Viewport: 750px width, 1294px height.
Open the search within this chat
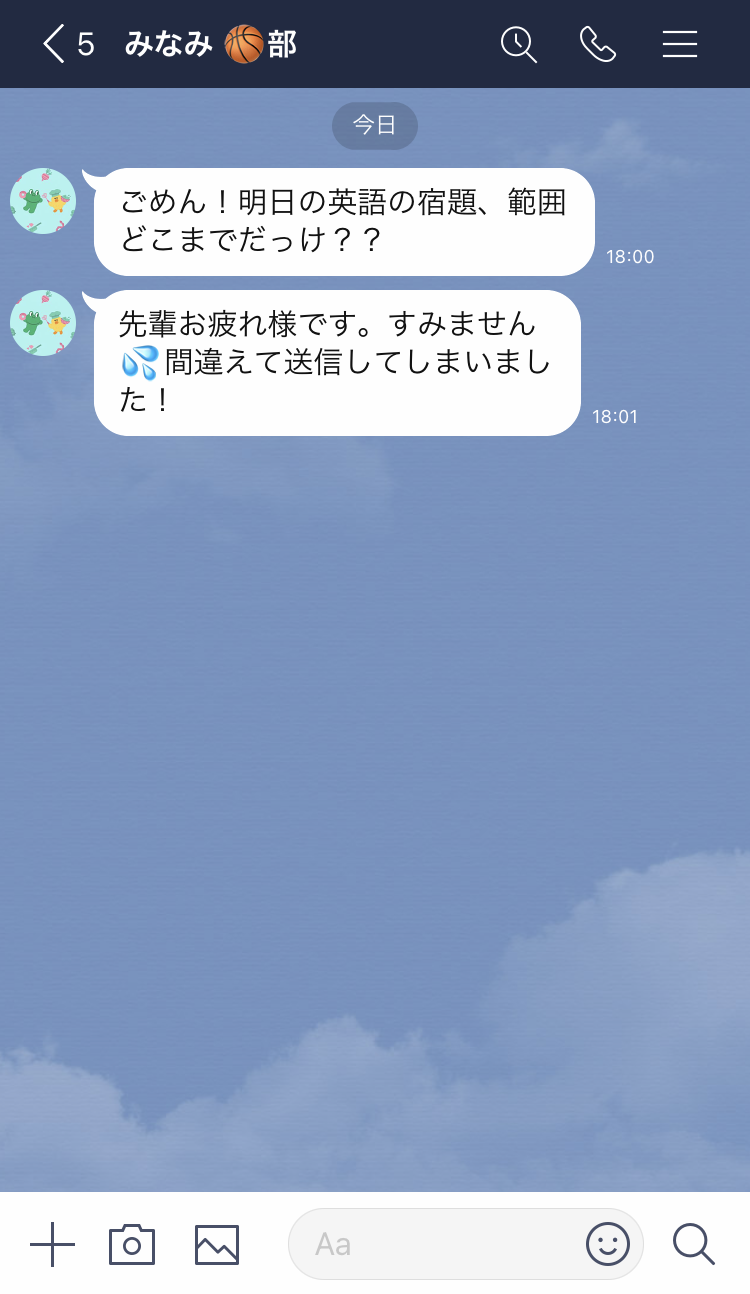[519, 44]
